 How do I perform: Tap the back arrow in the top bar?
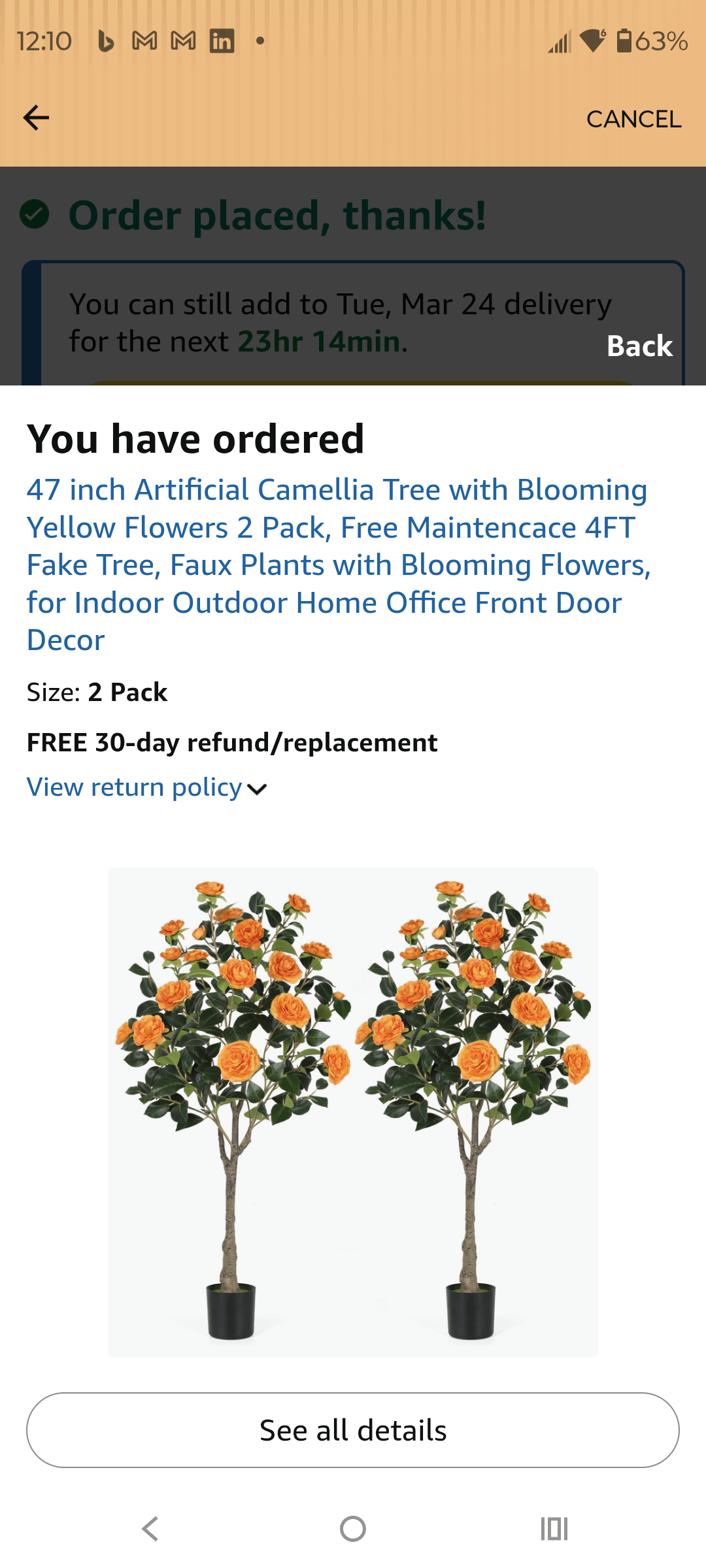pos(36,118)
